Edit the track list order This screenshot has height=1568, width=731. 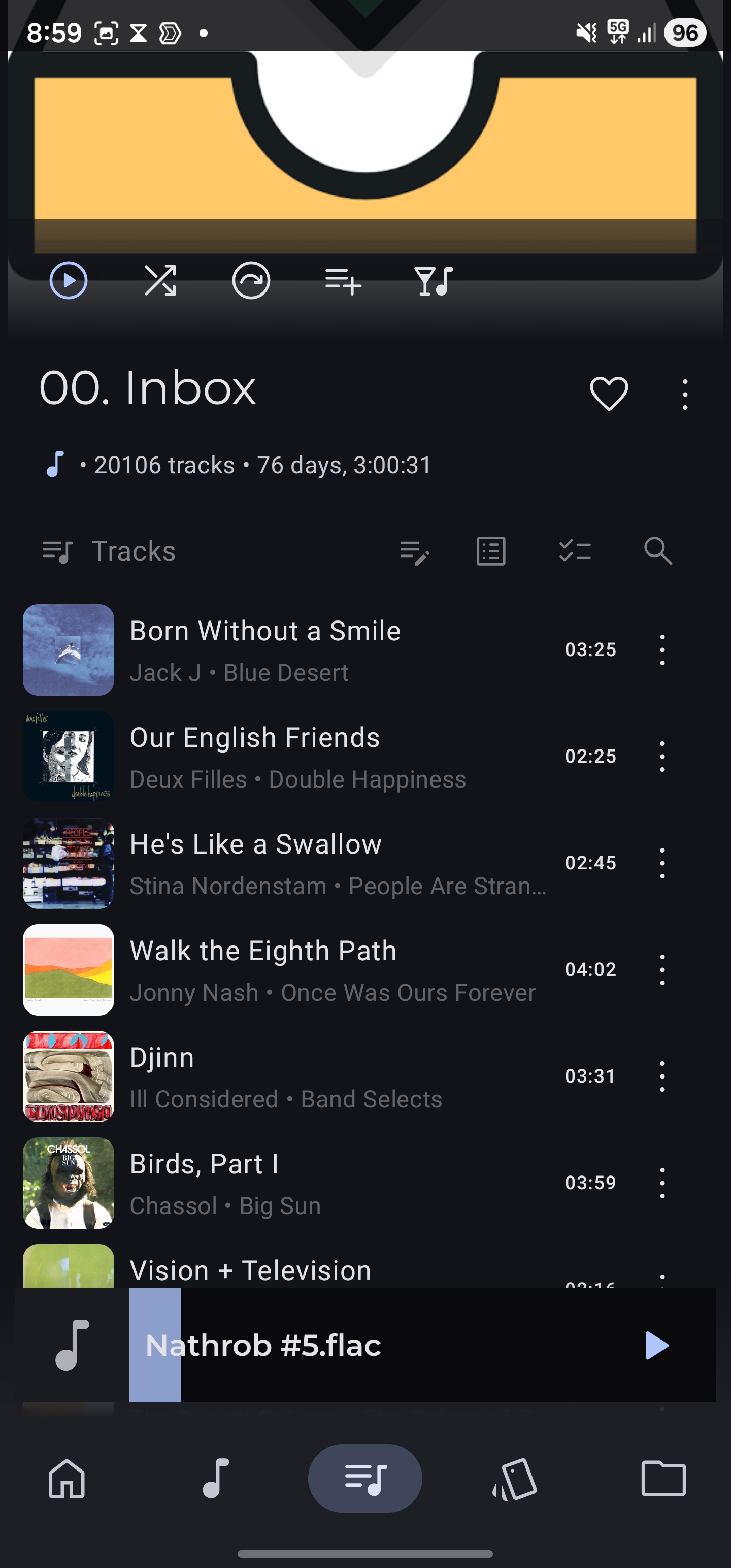pyautogui.click(x=415, y=552)
